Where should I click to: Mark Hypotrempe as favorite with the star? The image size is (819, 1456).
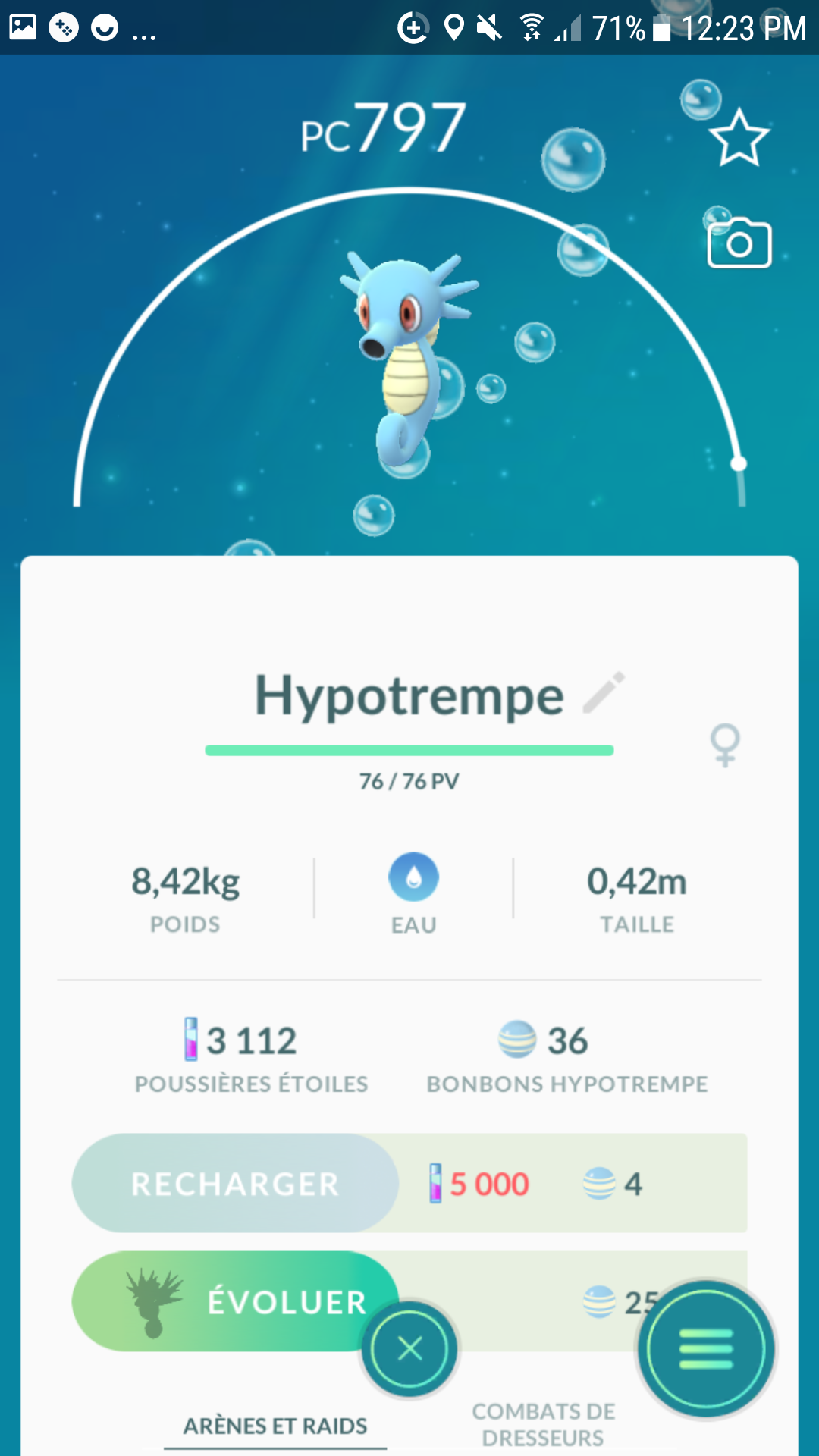pyautogui.click(x=739, y=138)
